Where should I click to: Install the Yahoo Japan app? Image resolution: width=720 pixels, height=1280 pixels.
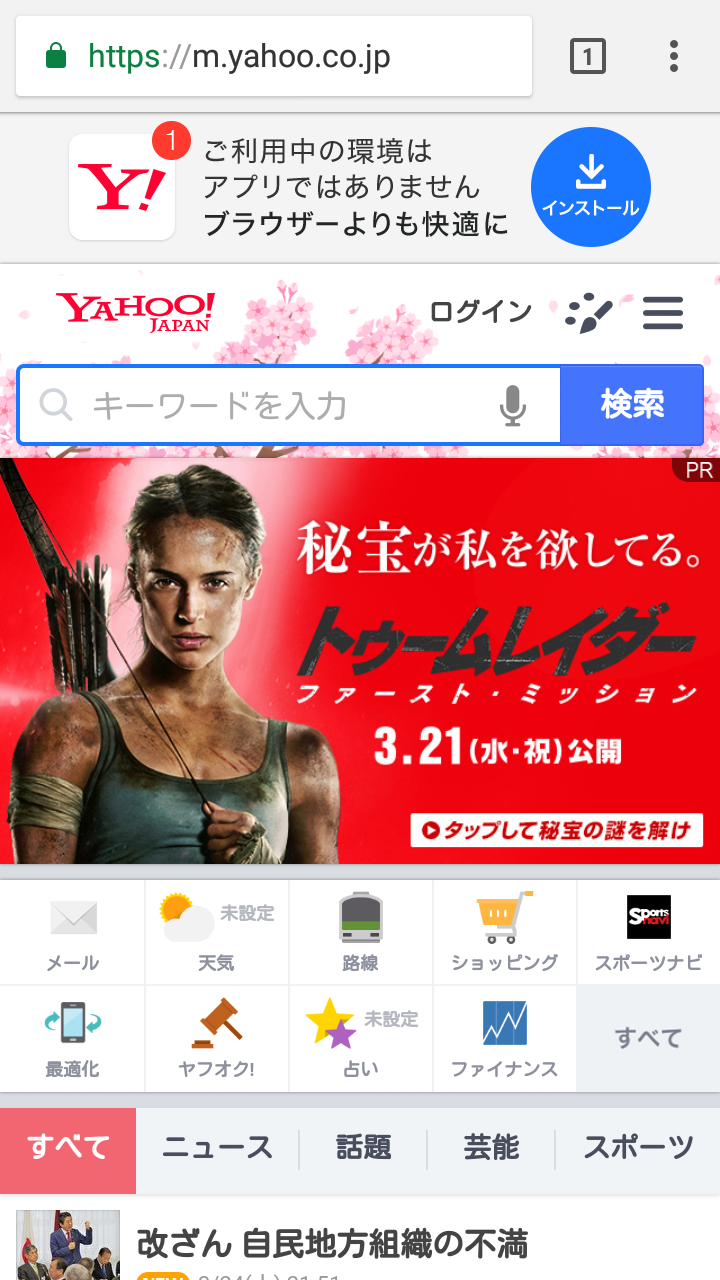pos(590,188)
